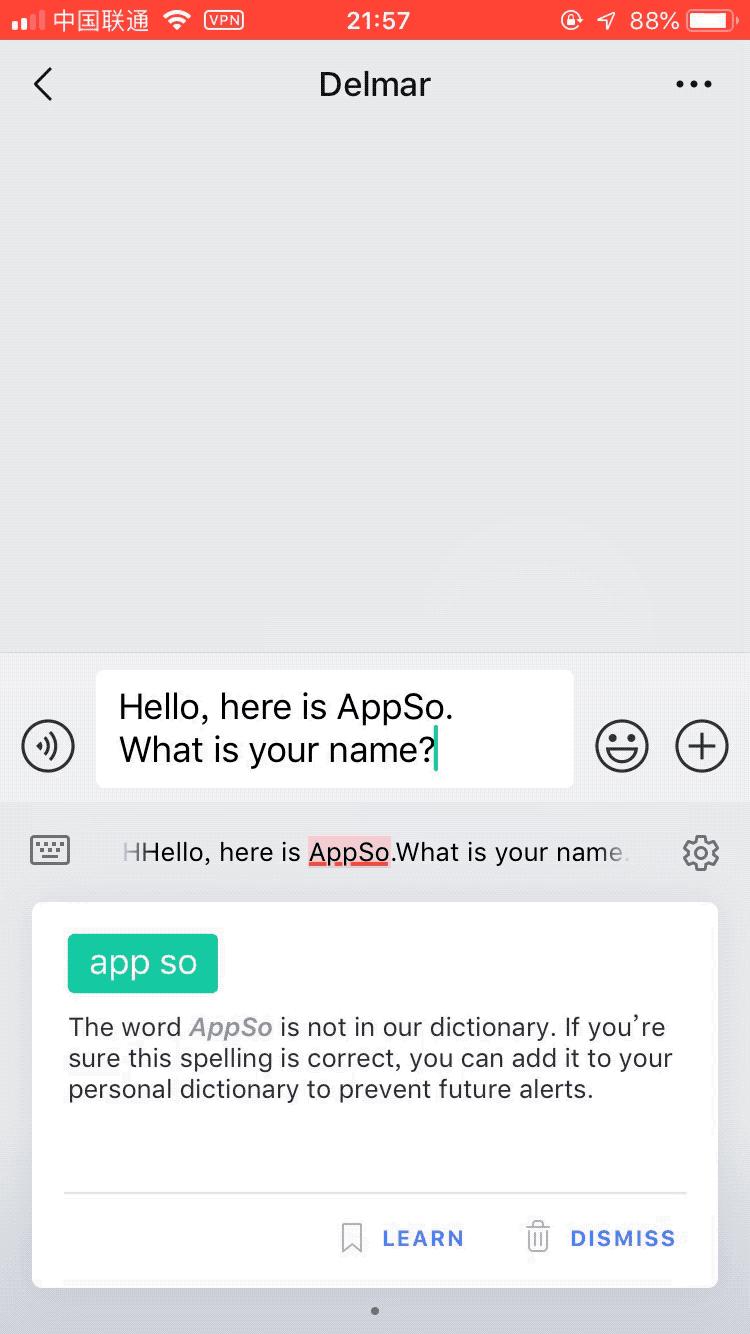Go back from Delmar chat
750x1334 pixels.
43,85
